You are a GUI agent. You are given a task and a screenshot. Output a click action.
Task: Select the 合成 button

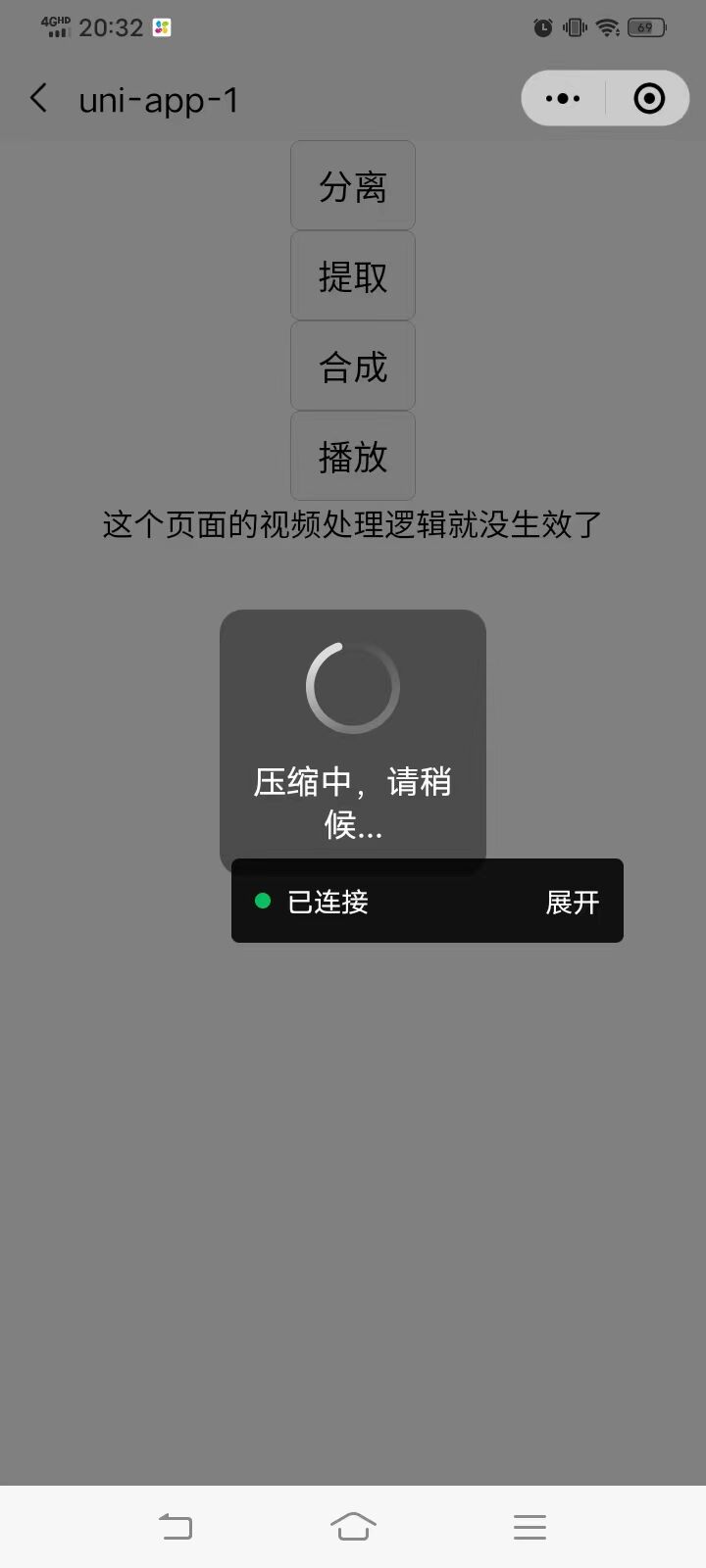click(x=353, y=366)
